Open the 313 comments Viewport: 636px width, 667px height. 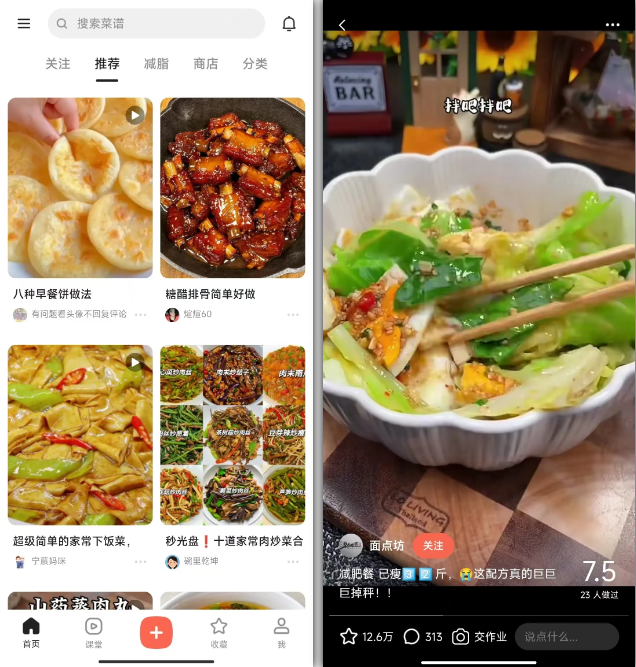coord(423,636)
